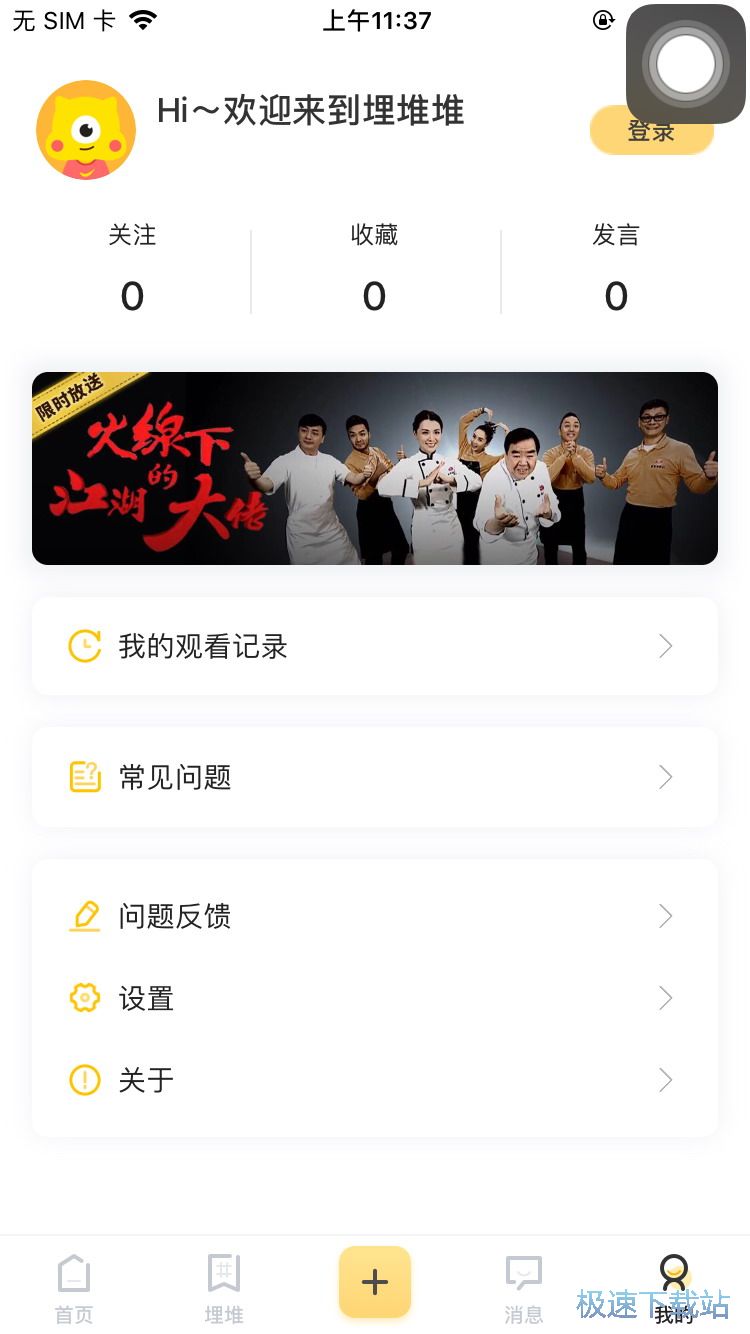Tap the exclamation icon beside 关于
Screen dimensions: 750x1334
pos(85,1079)
